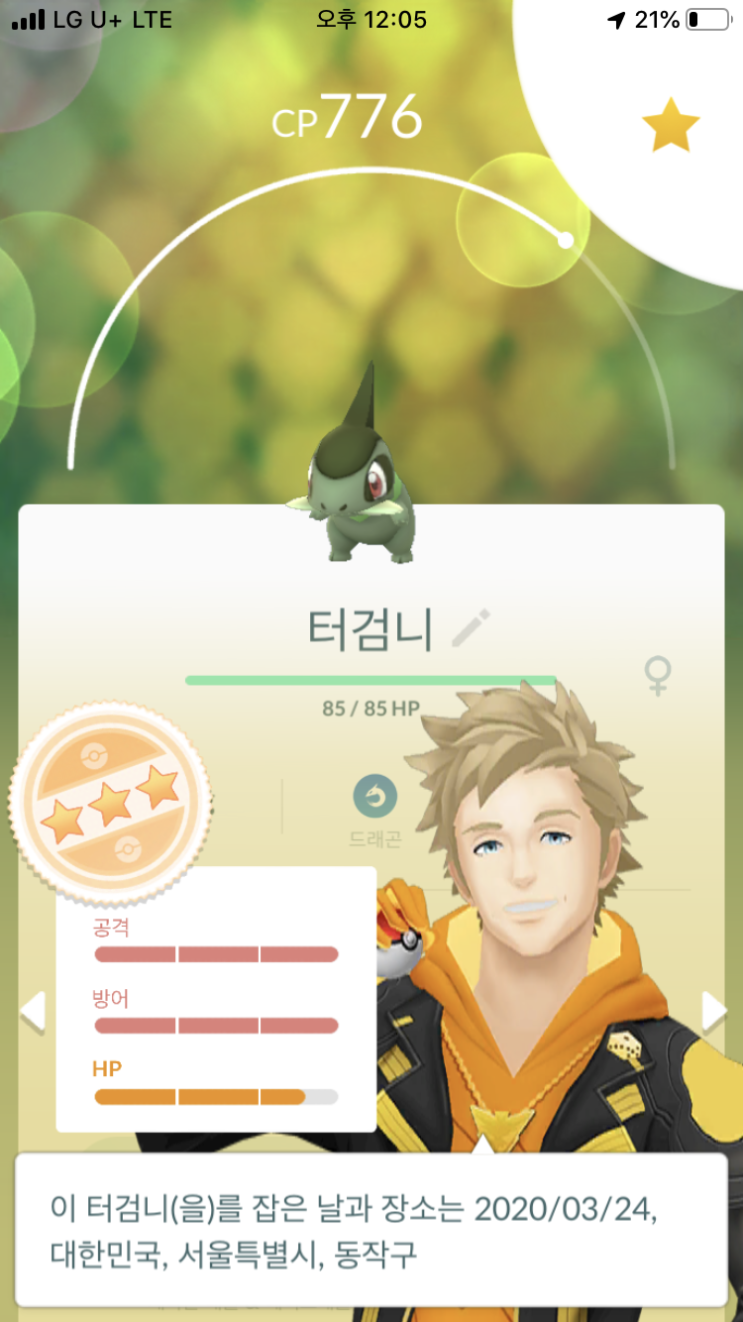The image size is (743, 1322).
Task: Go to the previous Pokémon with the left arrow
Action: point(33,1011)
